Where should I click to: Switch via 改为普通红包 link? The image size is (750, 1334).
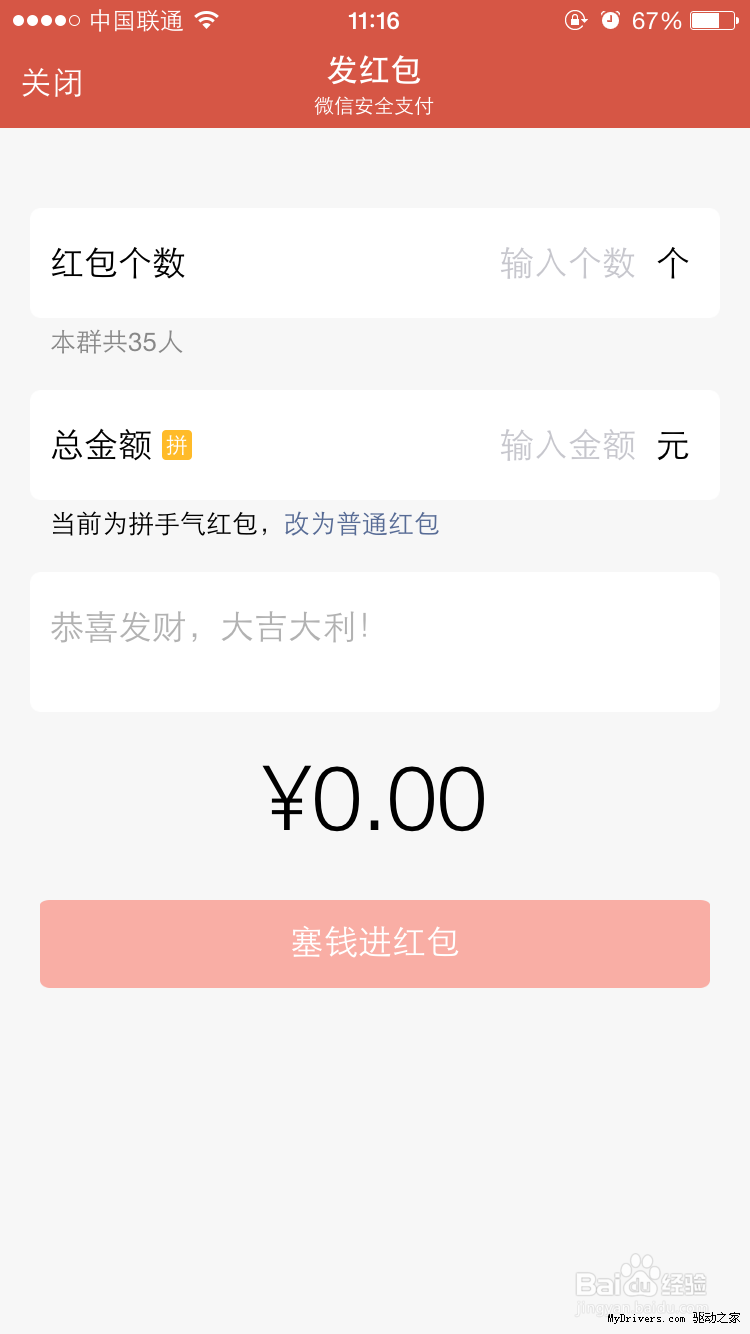coord(362,523)
